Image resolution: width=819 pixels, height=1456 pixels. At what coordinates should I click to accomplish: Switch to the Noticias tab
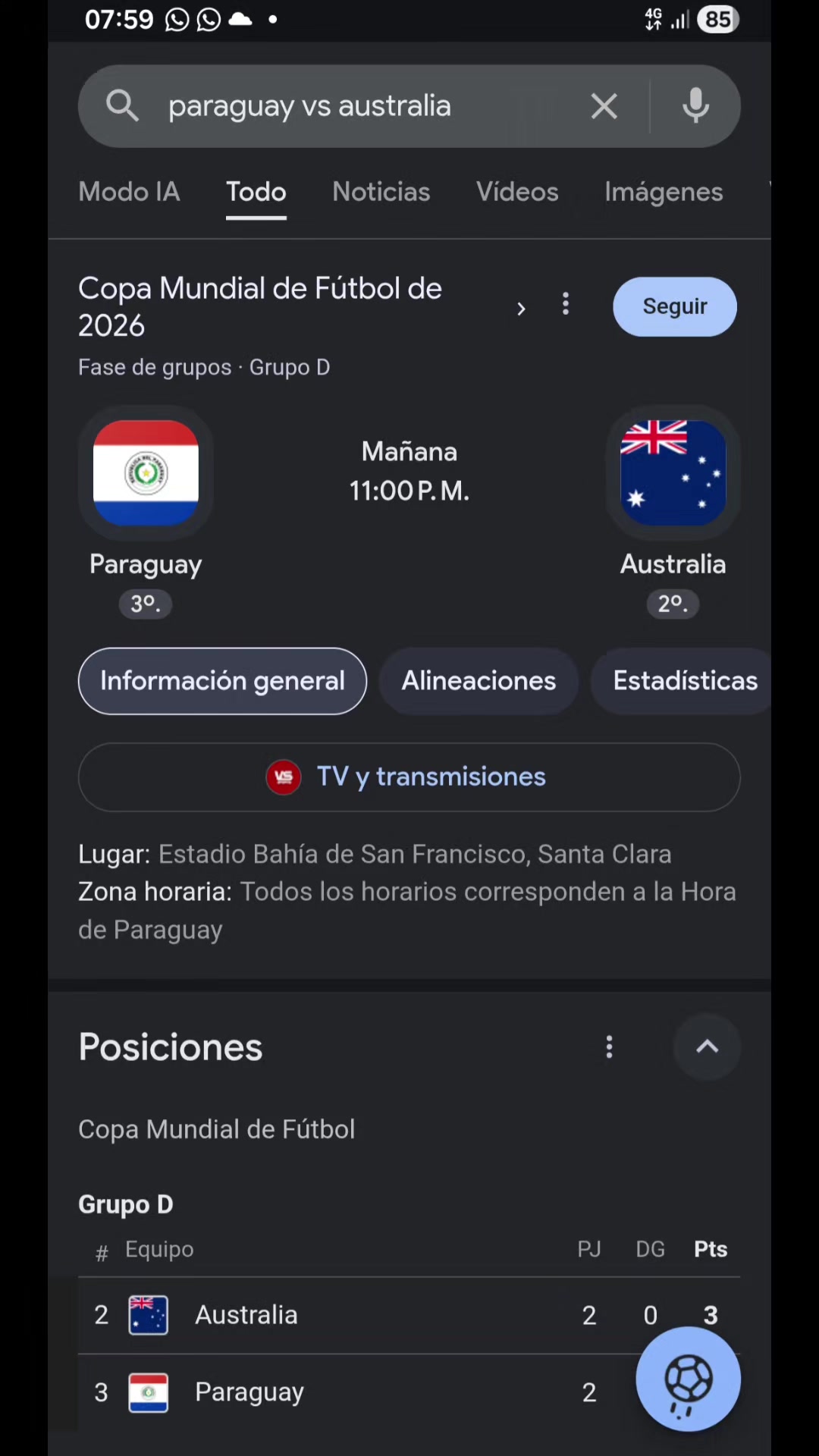tap(381, 192)
